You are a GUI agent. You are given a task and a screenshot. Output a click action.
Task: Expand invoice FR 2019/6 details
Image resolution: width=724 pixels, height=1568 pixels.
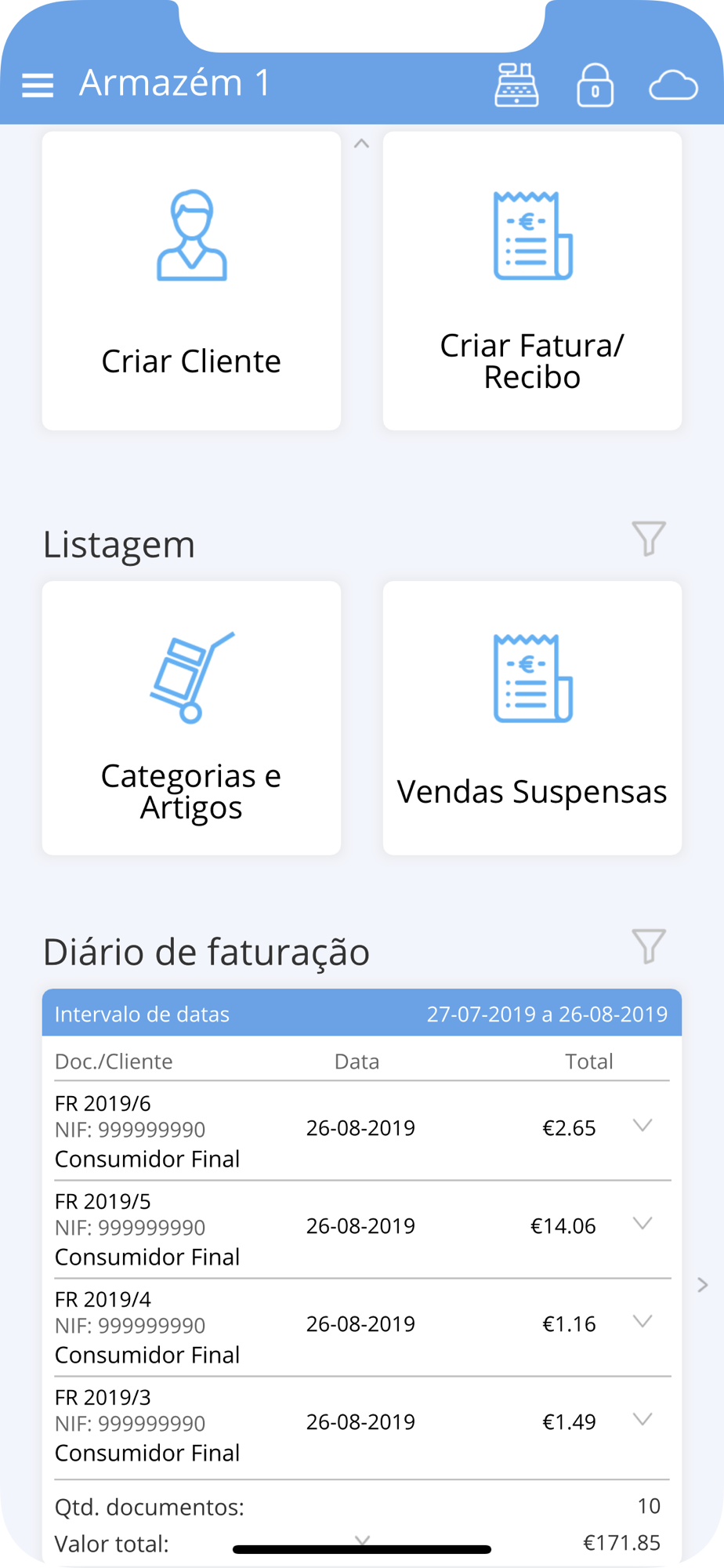pos(643,1126)
